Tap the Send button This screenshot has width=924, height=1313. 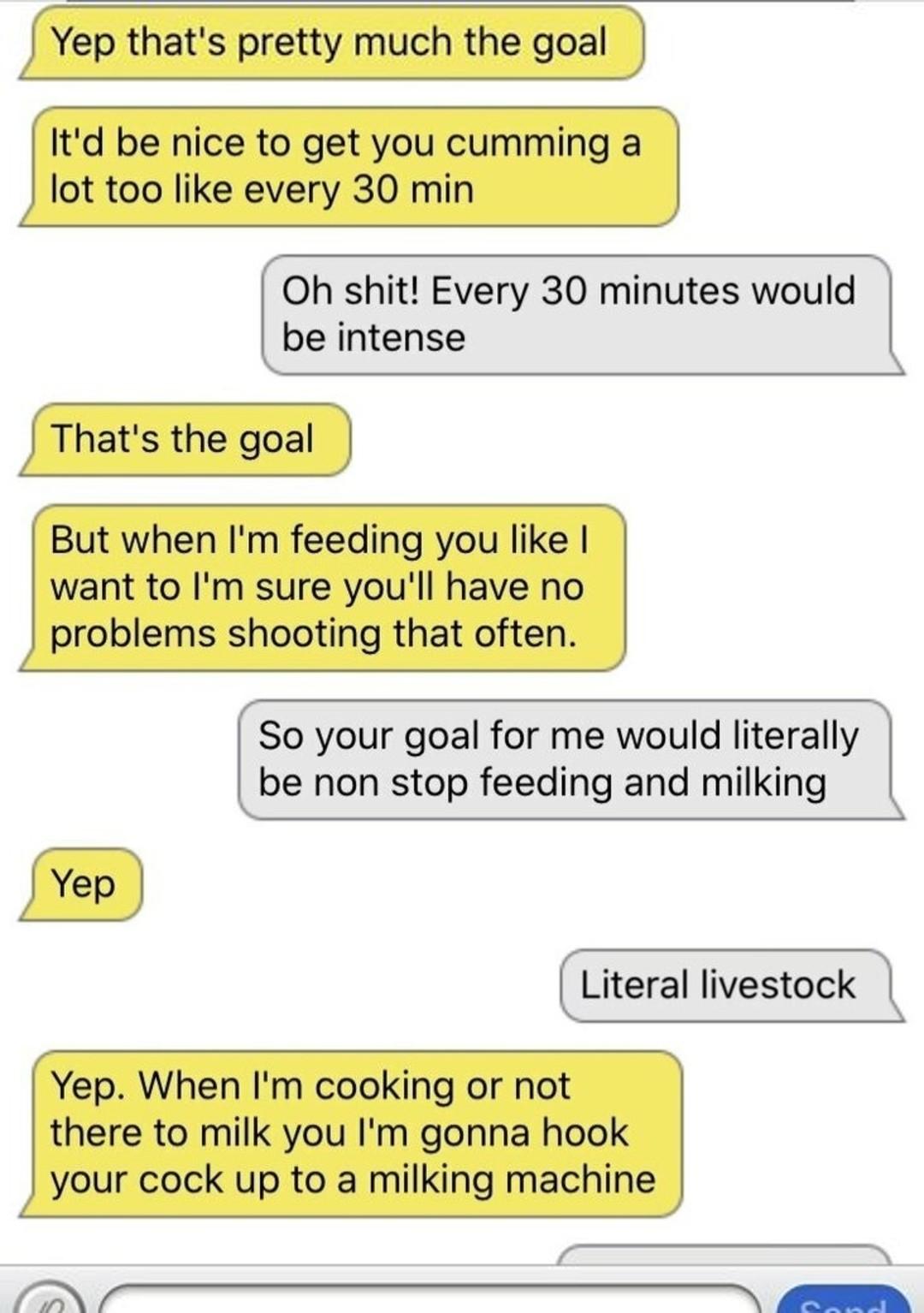tap(842, 1302)
